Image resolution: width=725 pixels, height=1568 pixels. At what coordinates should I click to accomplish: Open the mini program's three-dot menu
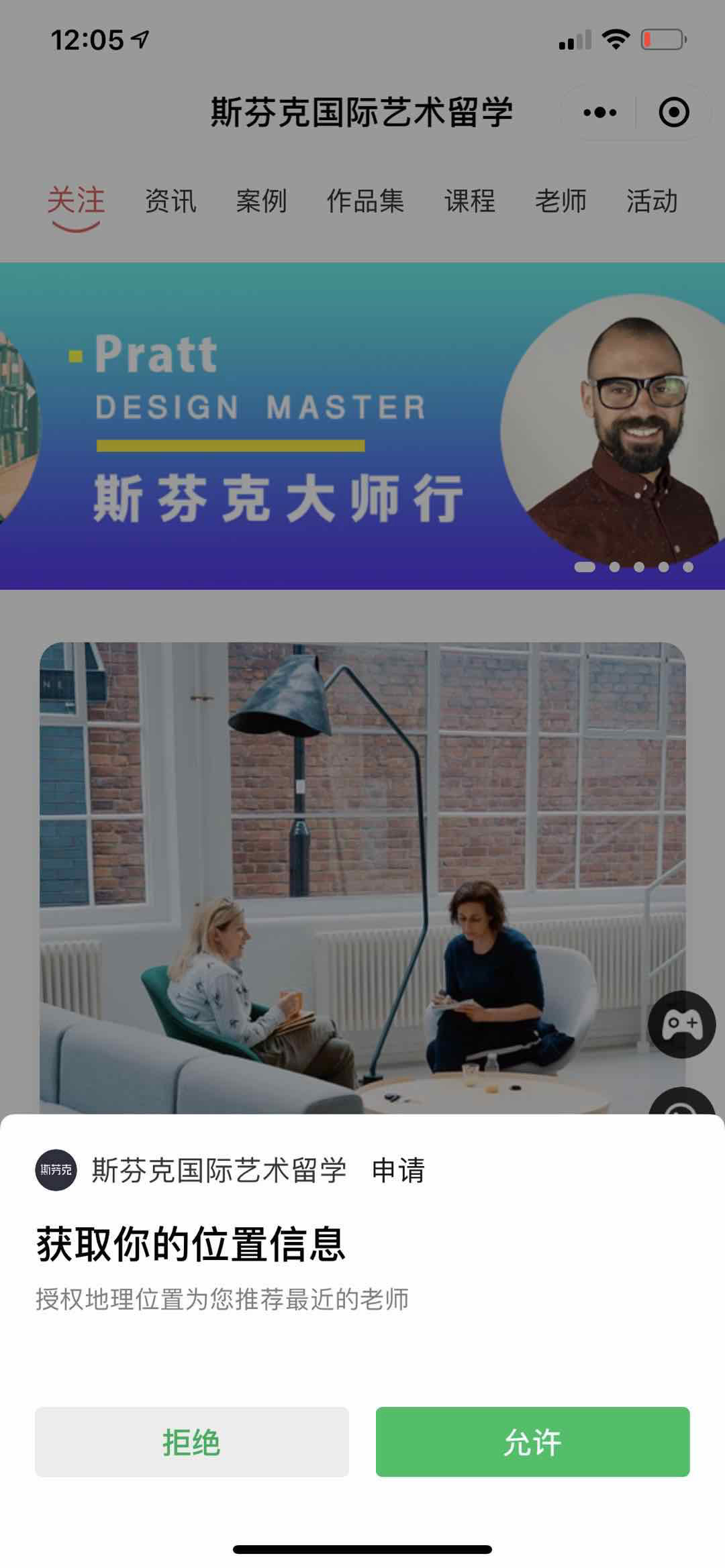[x=599, y=112]
